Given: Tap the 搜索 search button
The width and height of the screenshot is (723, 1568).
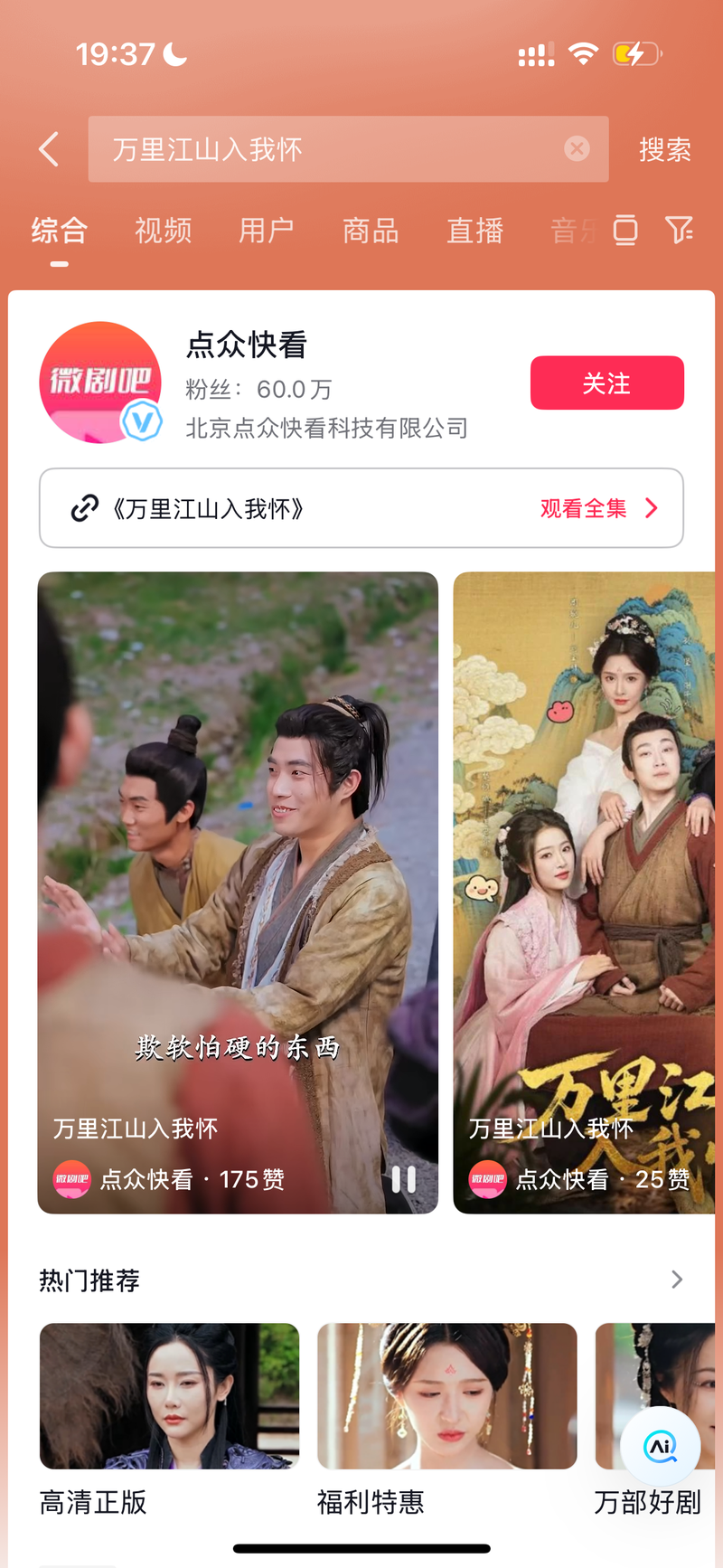Looking at the screenshot, I should pyautogui.click(x=665, y=149).
